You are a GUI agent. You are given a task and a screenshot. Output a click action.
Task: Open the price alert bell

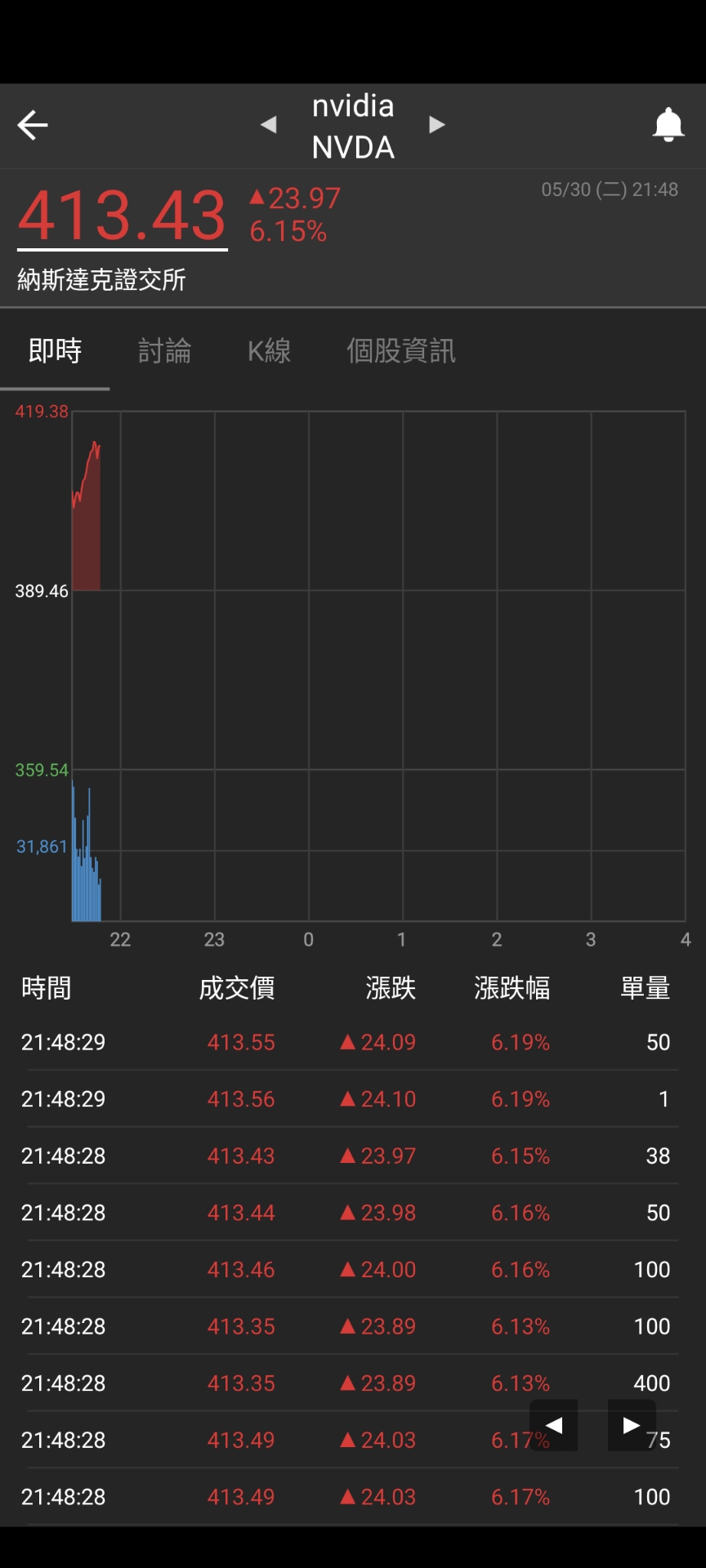(668, 125)
